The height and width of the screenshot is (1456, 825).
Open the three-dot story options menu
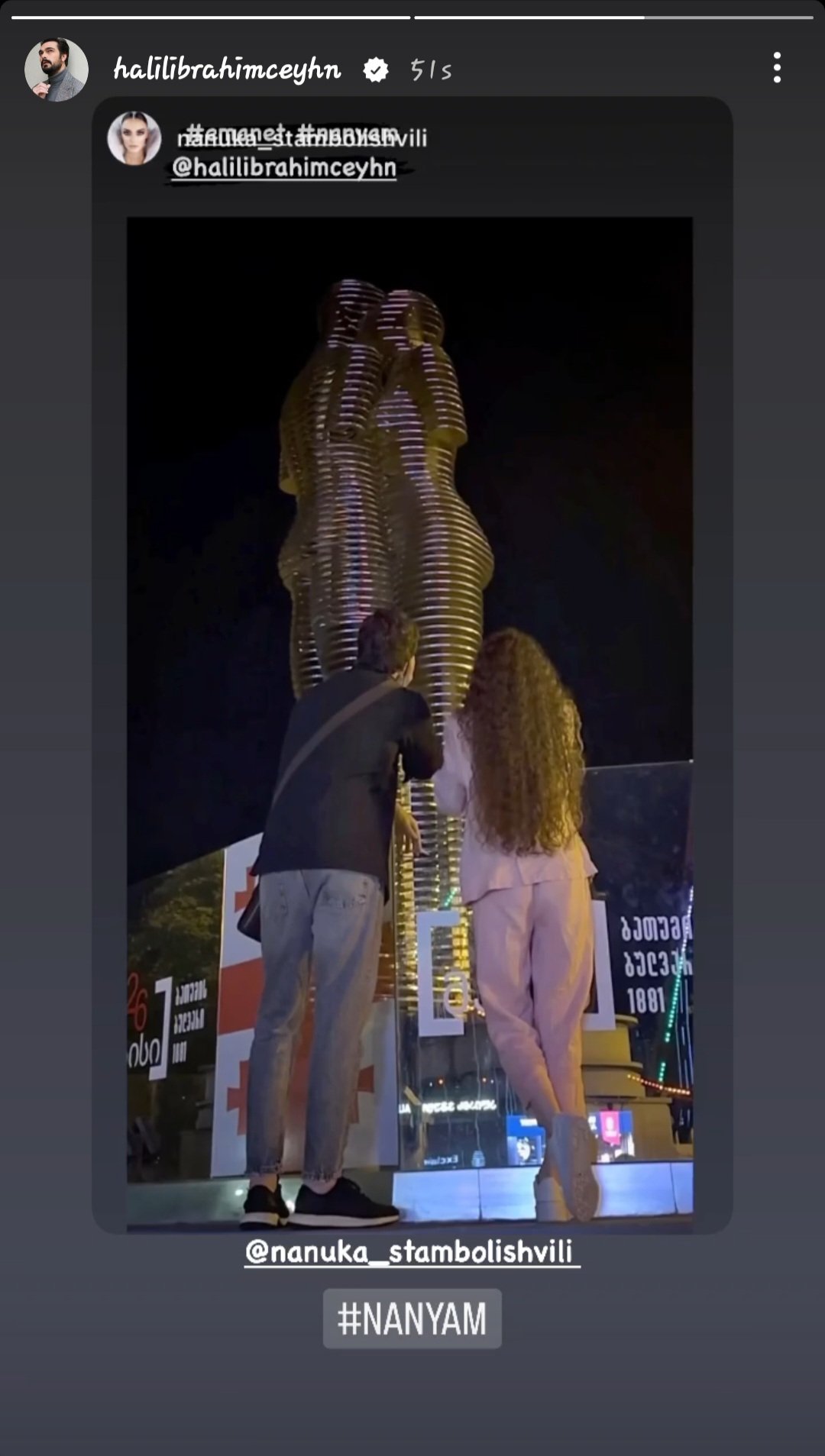[x=776, y=68]
